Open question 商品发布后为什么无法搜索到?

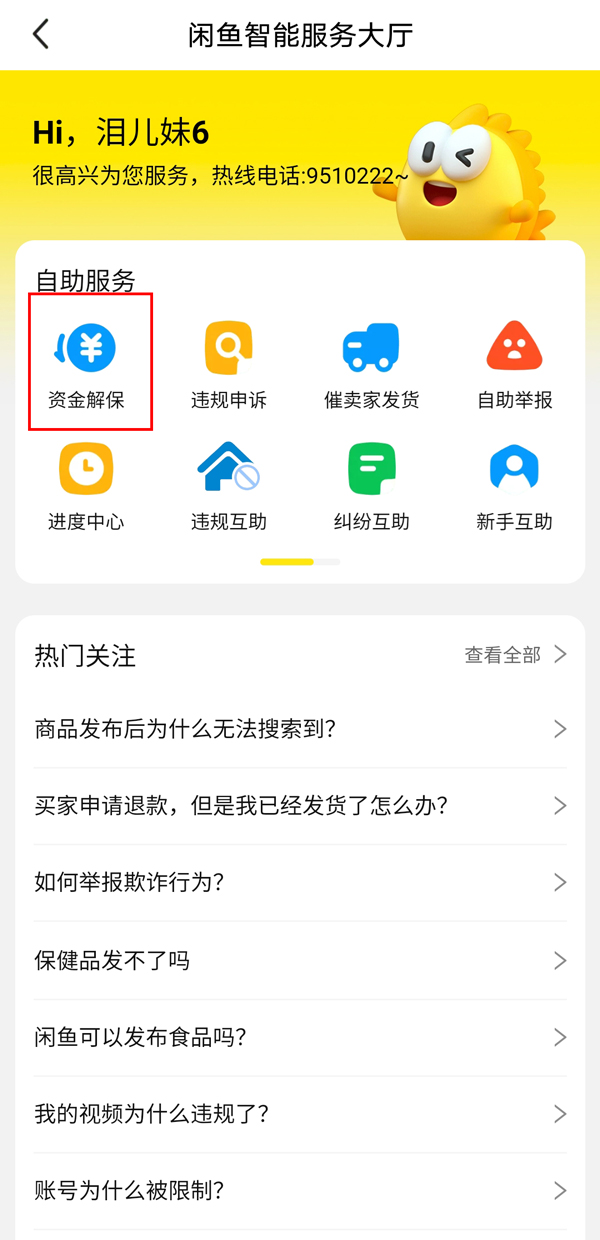(x=300, y=730)
